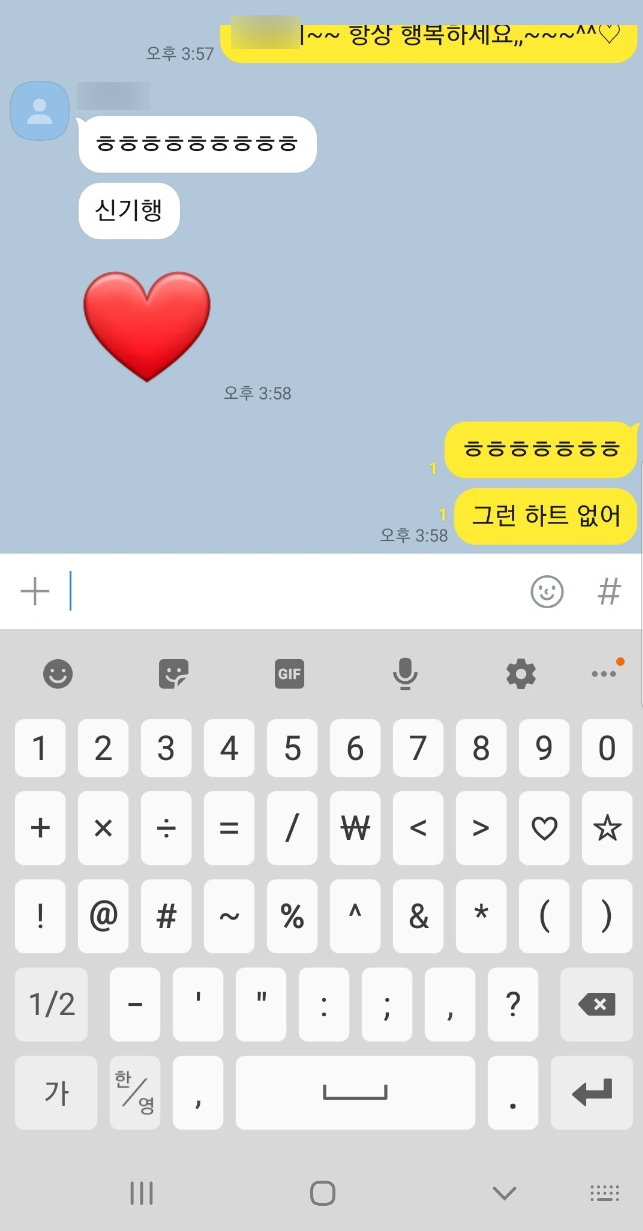Tap the enter return key
This screenshot has width=643, height=1231.
pos(592,1093)
